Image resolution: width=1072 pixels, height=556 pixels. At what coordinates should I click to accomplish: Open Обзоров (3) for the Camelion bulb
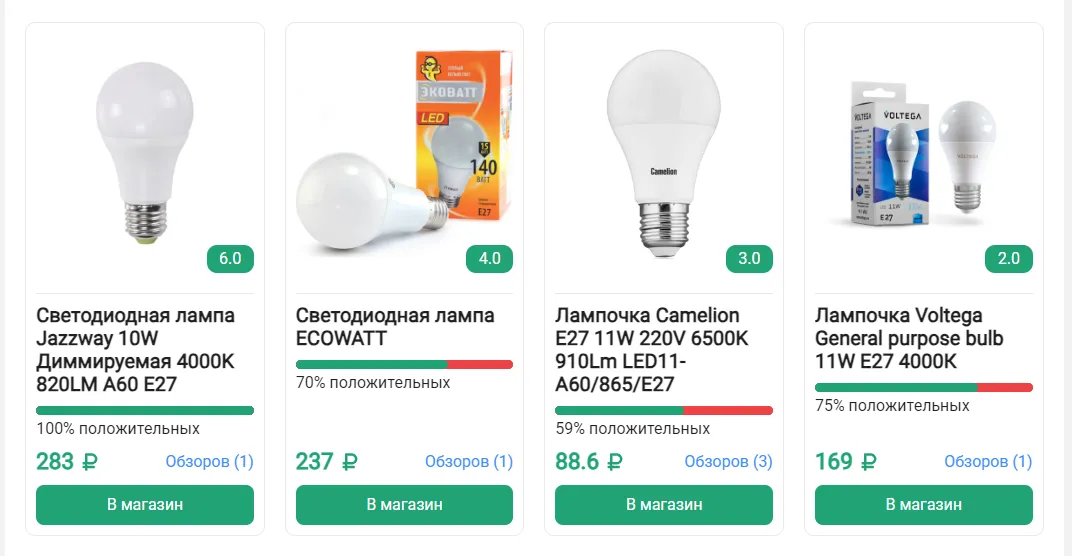(728, 462)
